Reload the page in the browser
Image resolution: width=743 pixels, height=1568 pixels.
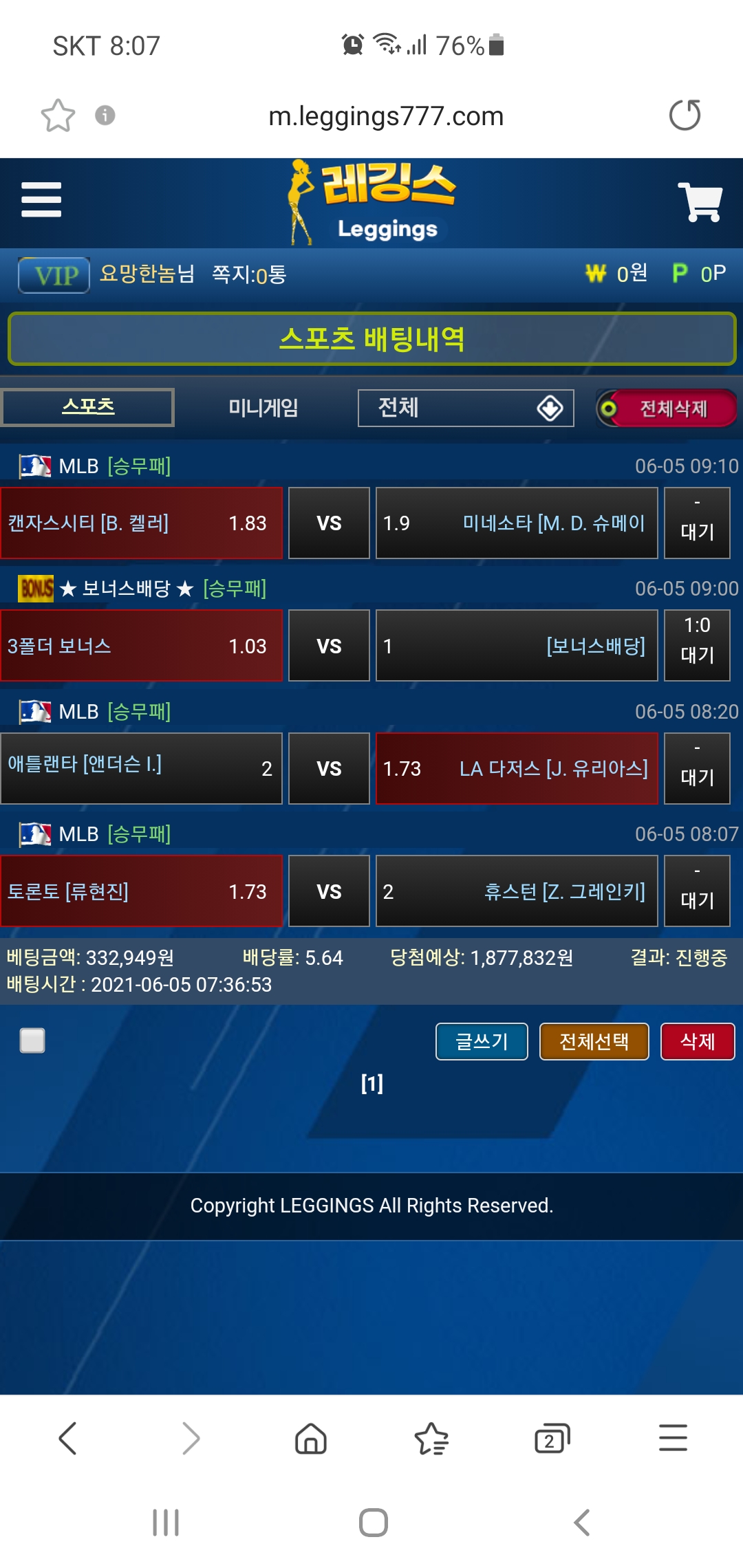[x=685, y=115]
